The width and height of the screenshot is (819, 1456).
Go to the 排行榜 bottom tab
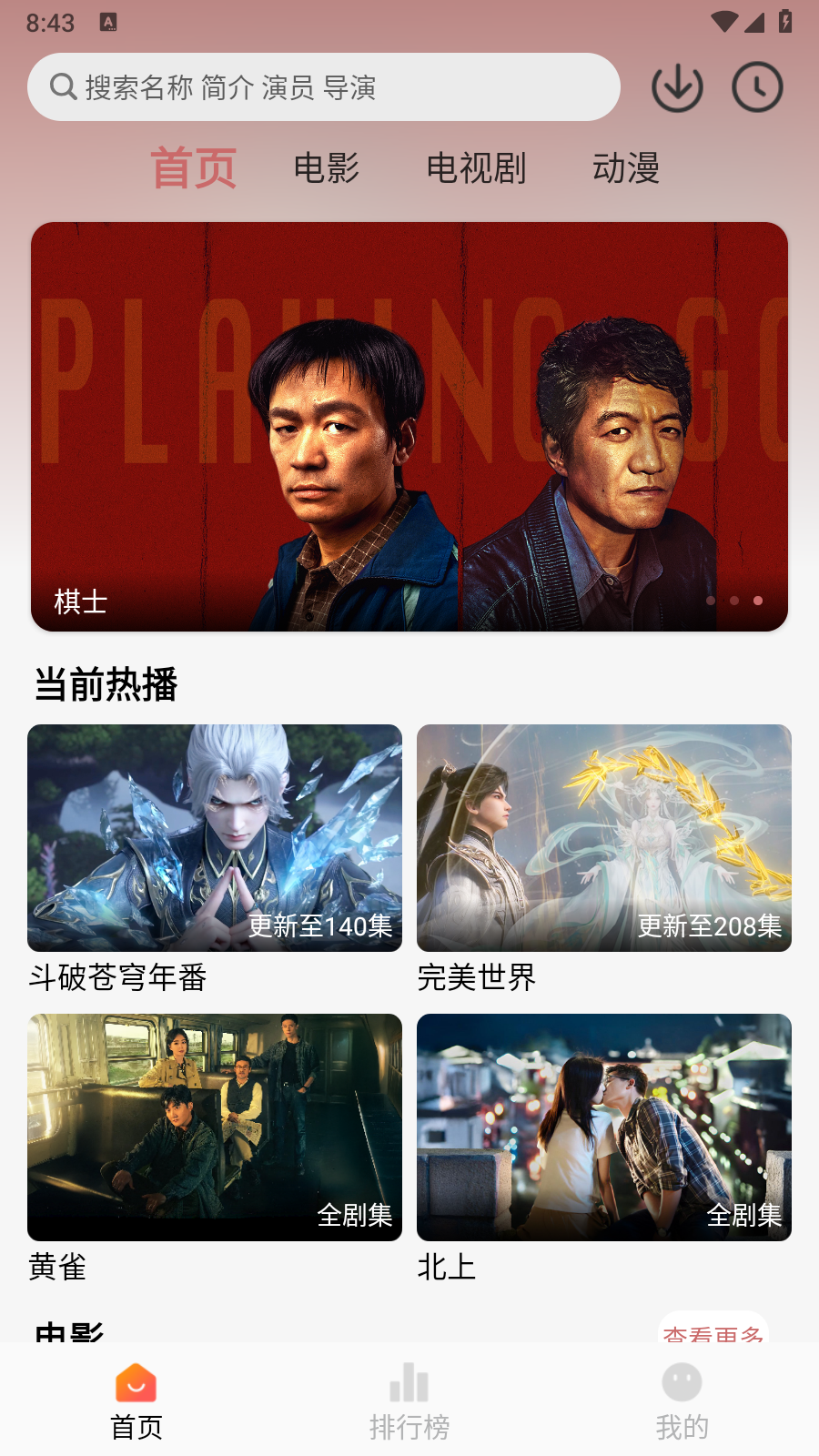pyautogui.click(x=409, y=1402)
